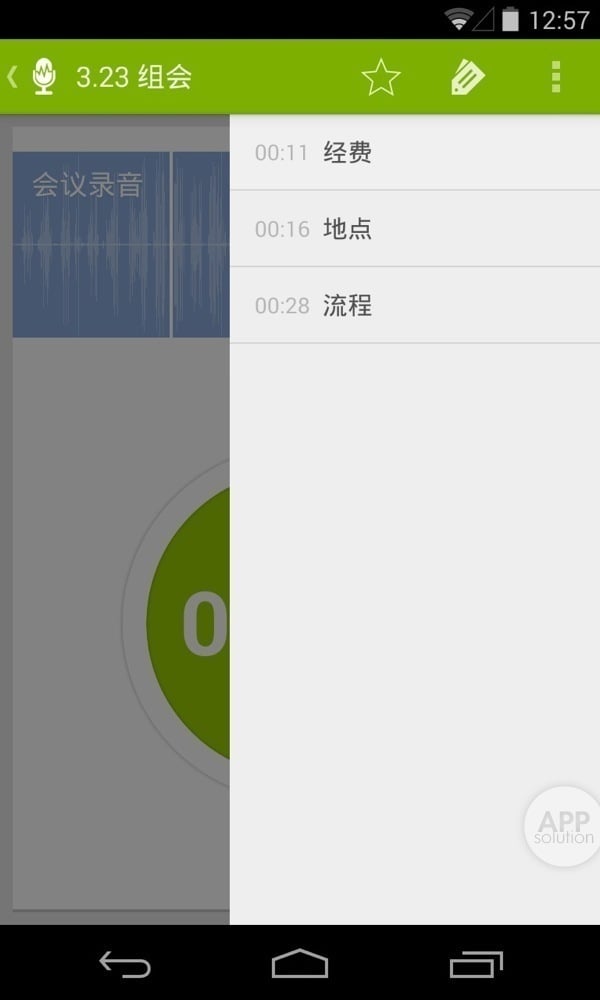Image resolution: width=600 pixels, height=1000 pixels.
Task: Jump to the 00:28 流程 marker
Action: tap(414, 305)
